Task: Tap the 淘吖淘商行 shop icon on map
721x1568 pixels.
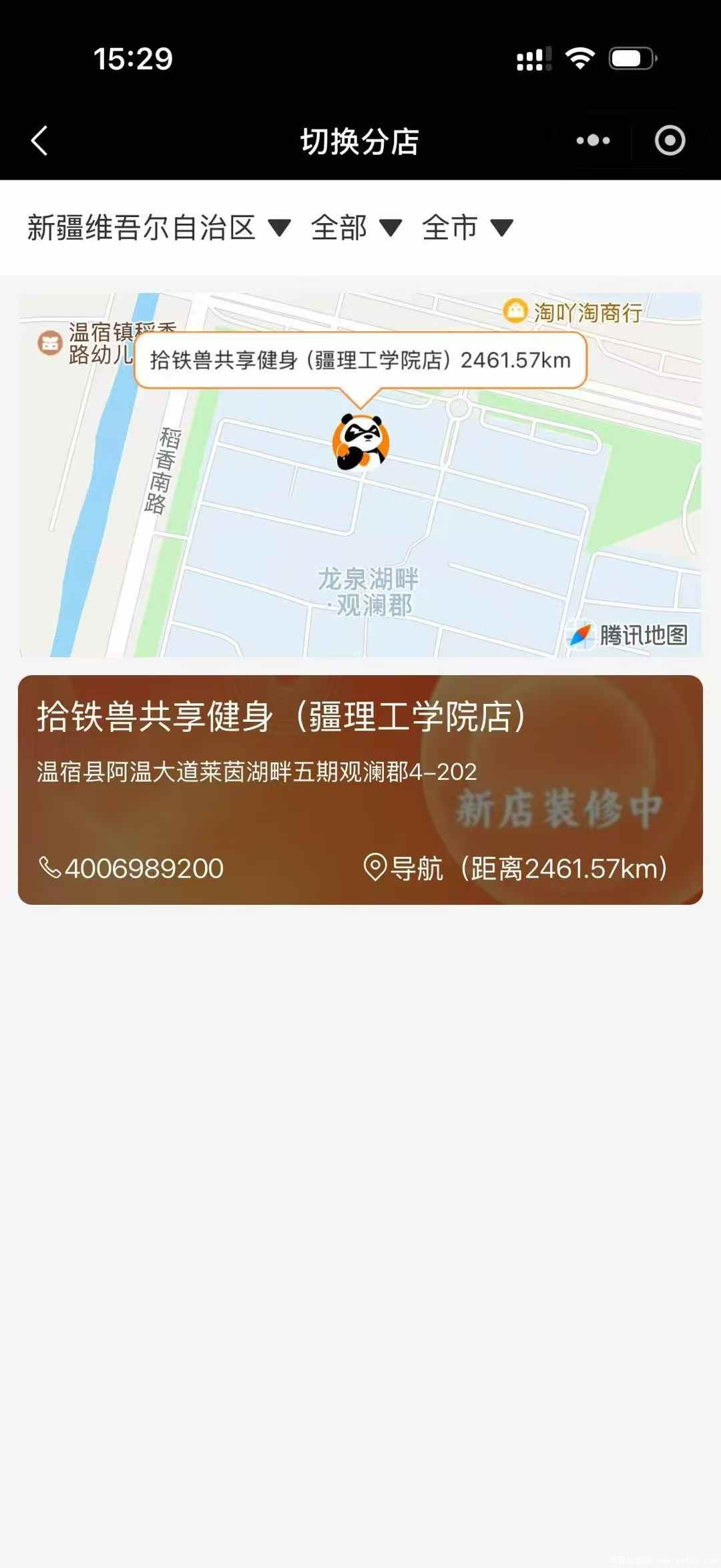Action: coord(514,311)
